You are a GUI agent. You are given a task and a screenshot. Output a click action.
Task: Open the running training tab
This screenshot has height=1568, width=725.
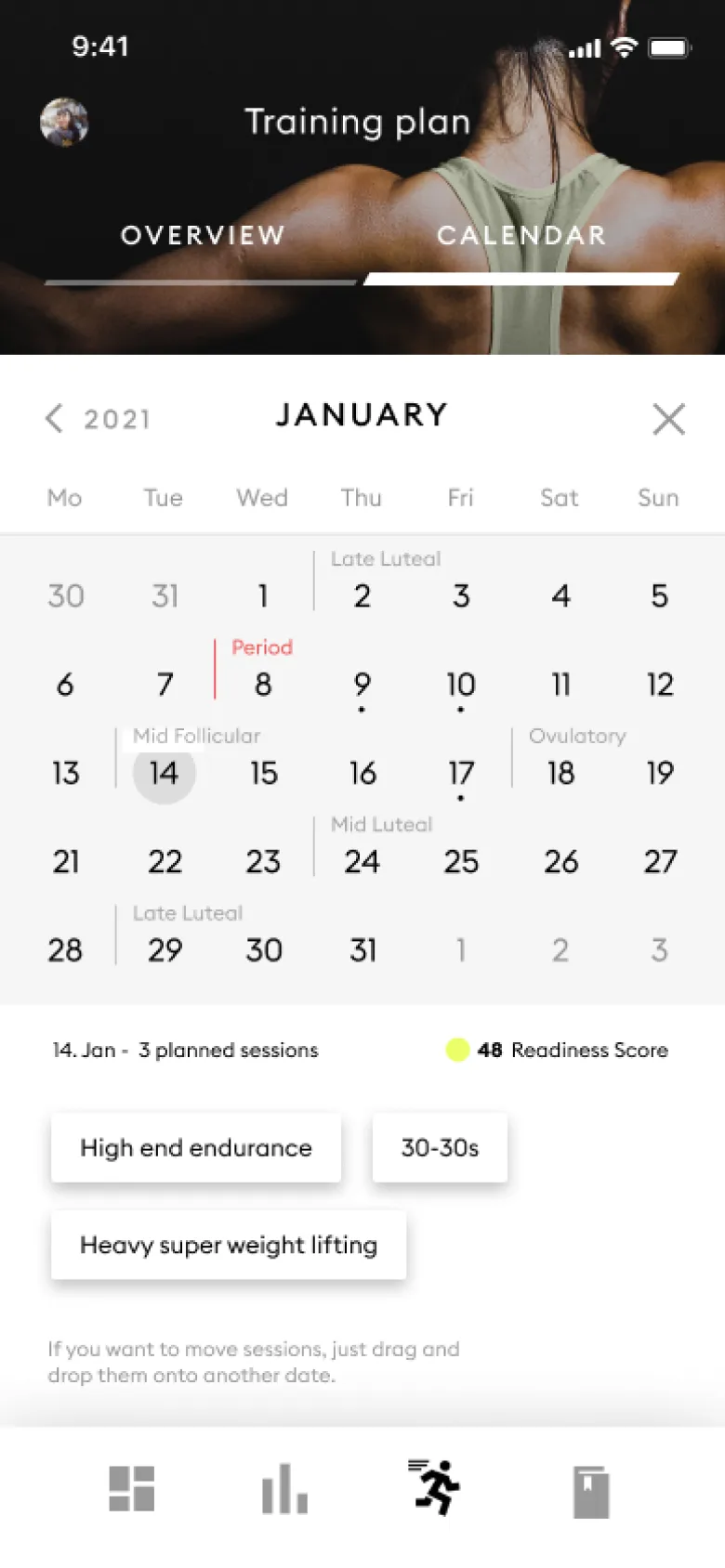coord(434,1487)
